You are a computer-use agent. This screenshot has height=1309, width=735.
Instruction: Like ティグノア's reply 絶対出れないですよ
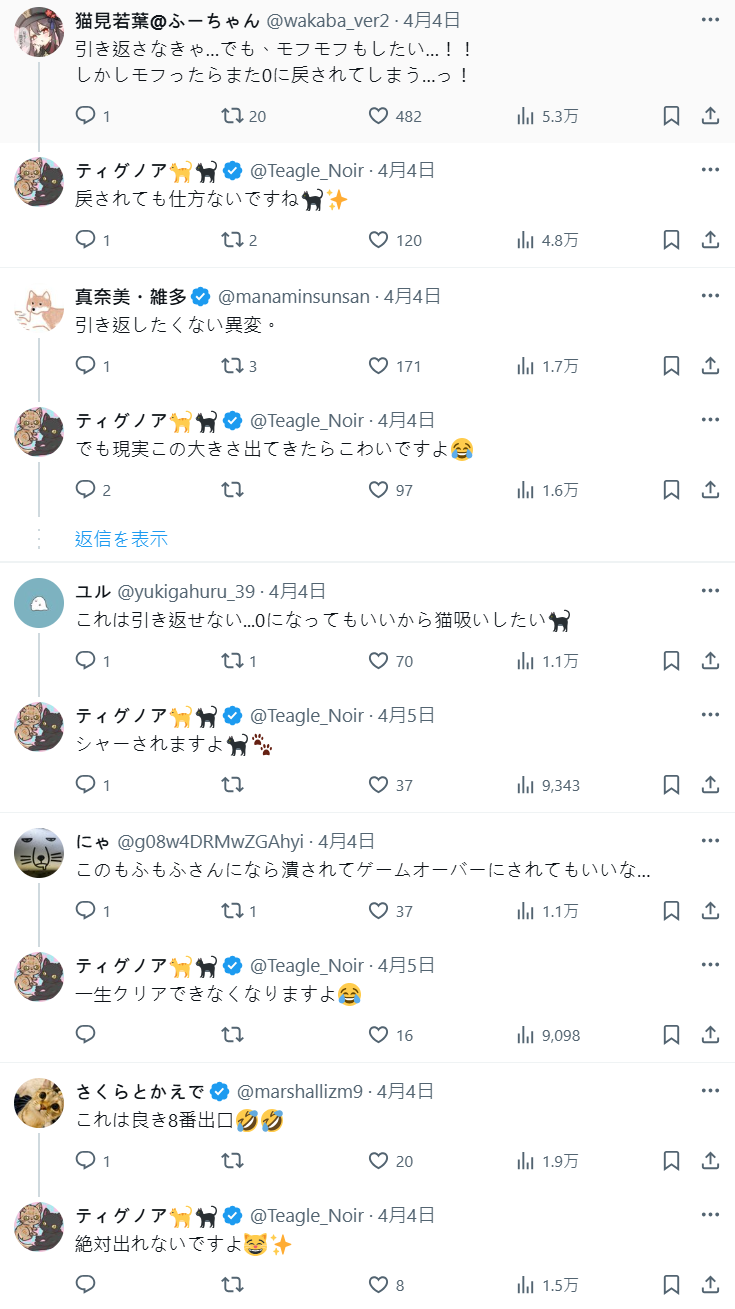point(378,1285)
